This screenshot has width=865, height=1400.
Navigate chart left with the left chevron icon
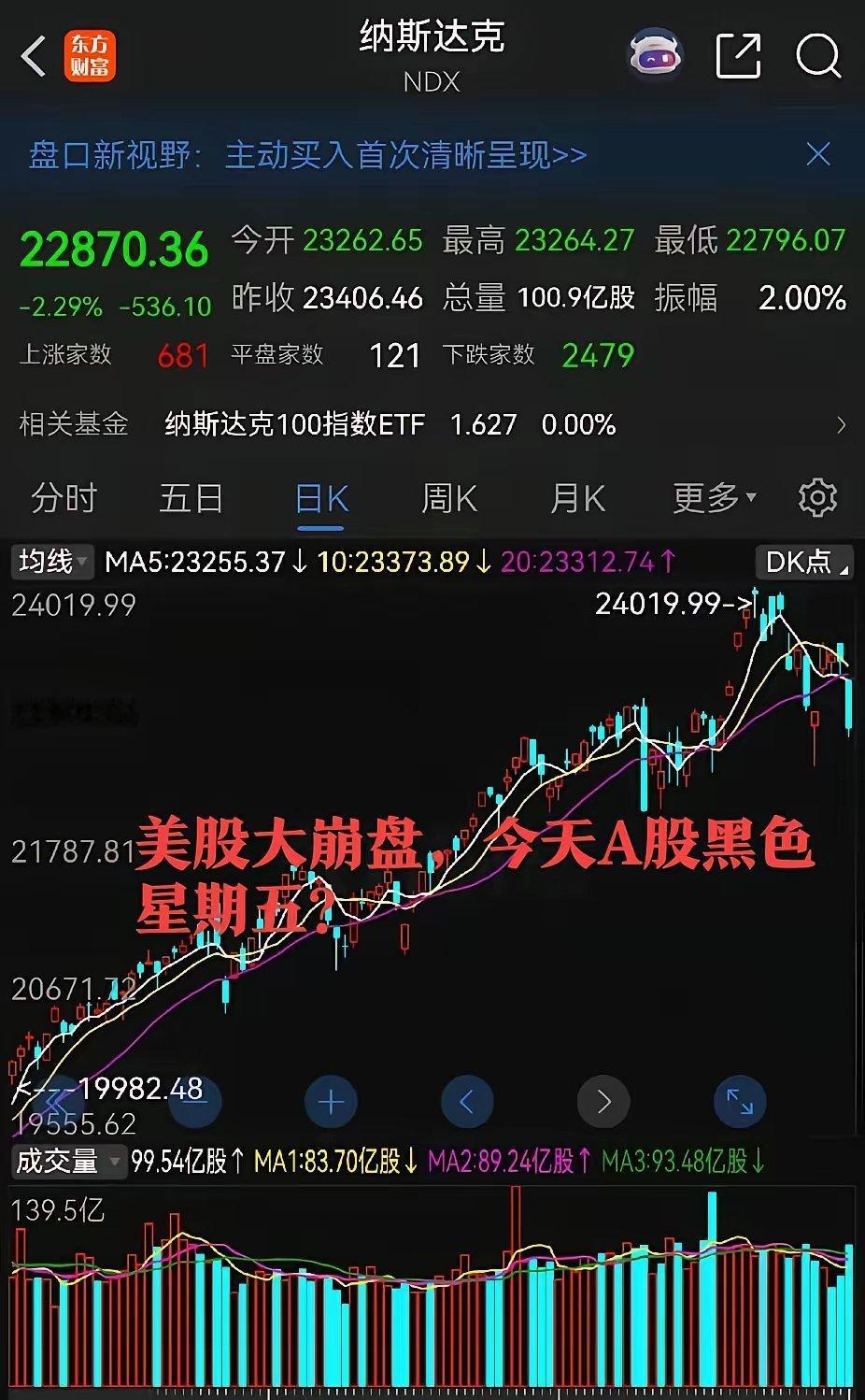tap(467, 1101)
